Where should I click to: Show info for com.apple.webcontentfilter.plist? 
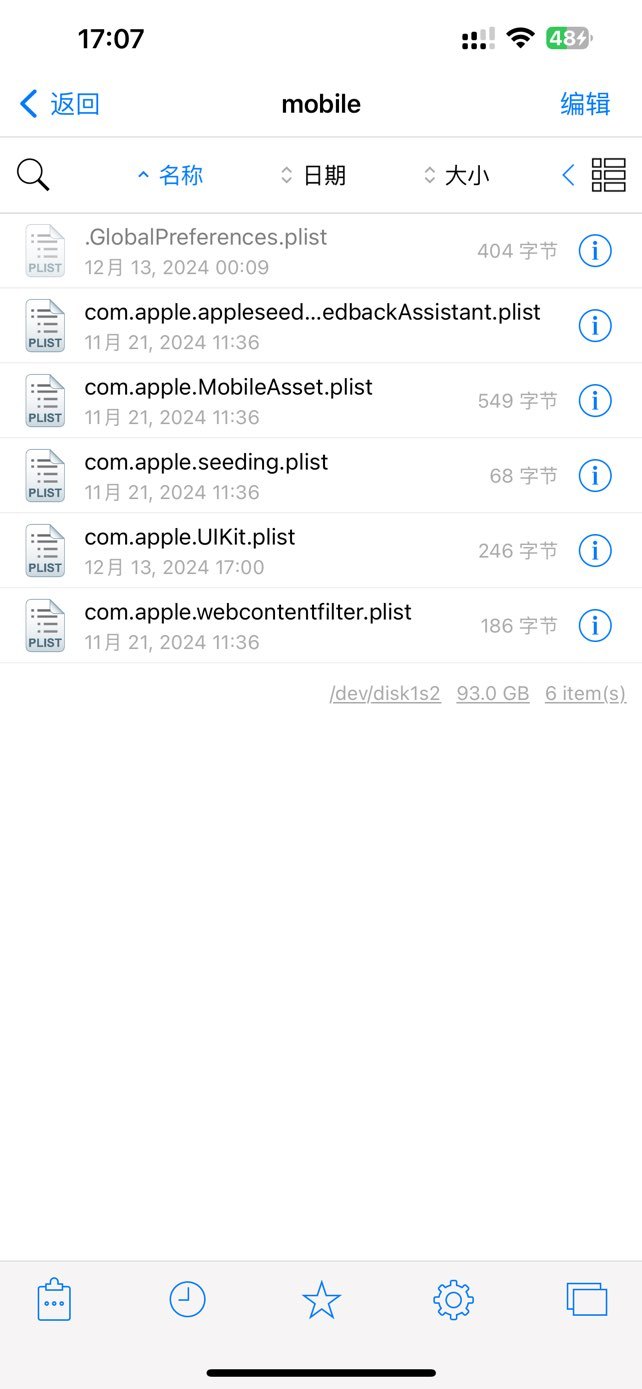[595, 626]
